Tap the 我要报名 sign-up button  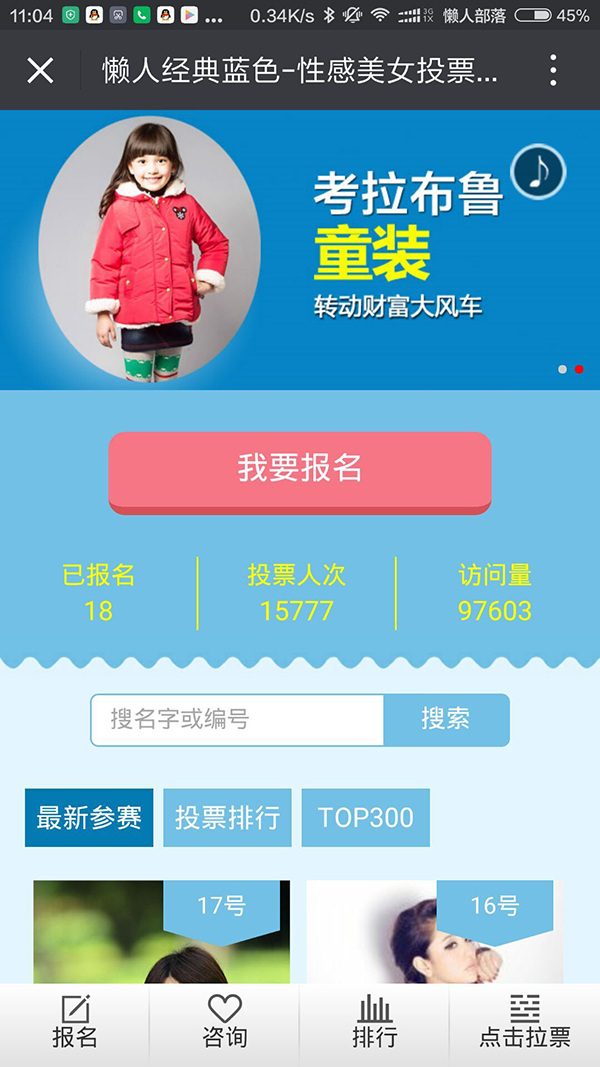300,470
